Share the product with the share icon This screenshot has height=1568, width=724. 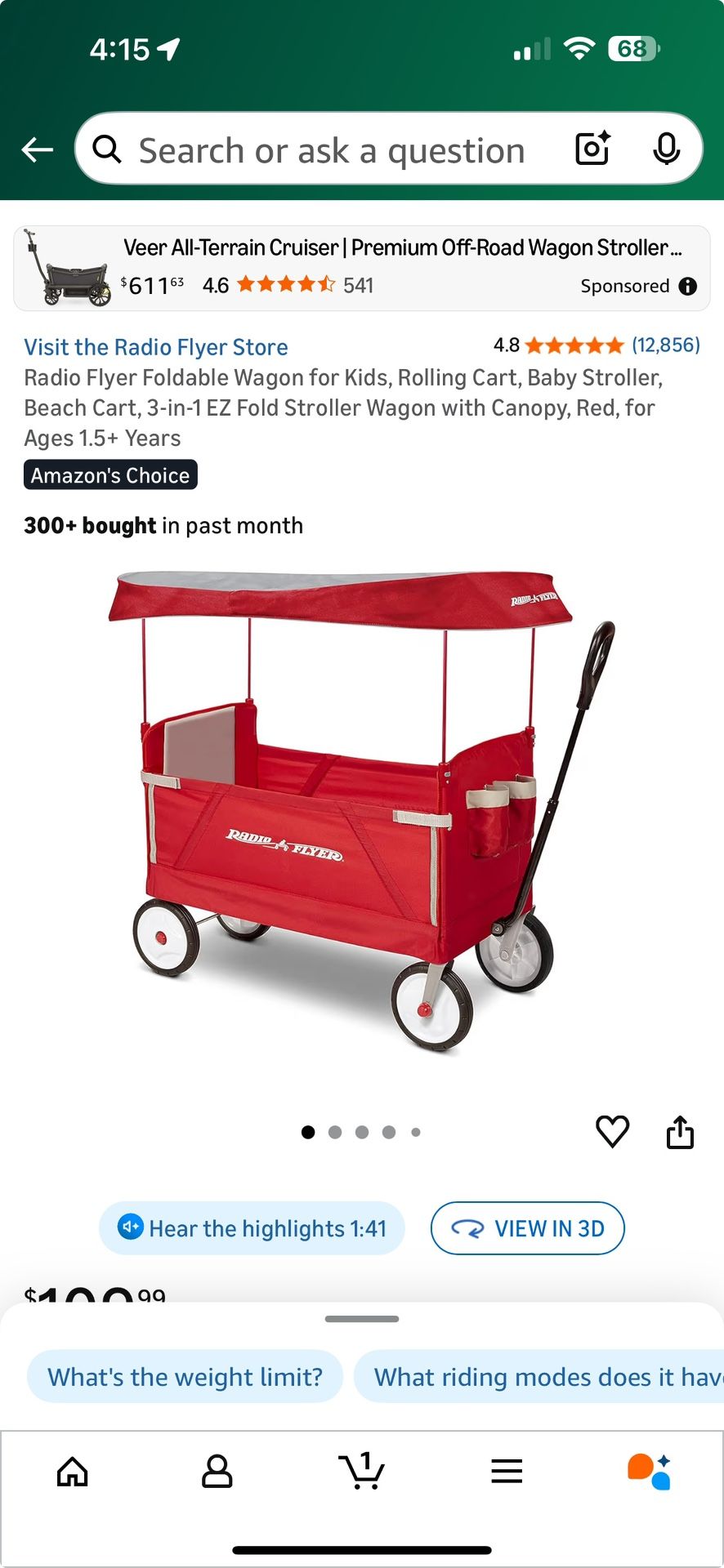(680, 1131)
